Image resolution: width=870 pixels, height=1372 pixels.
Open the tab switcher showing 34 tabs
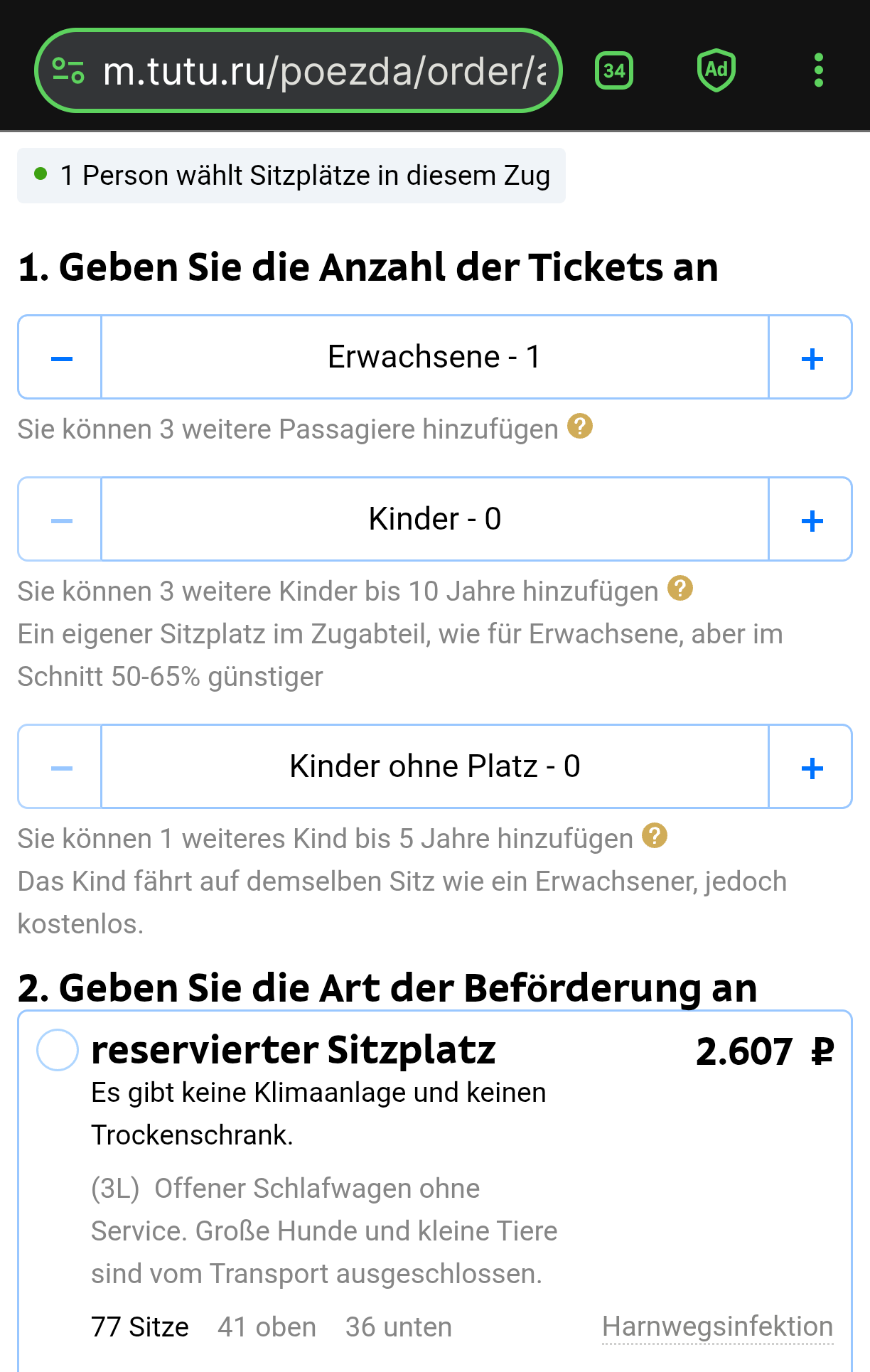click(x=614, y=71)
